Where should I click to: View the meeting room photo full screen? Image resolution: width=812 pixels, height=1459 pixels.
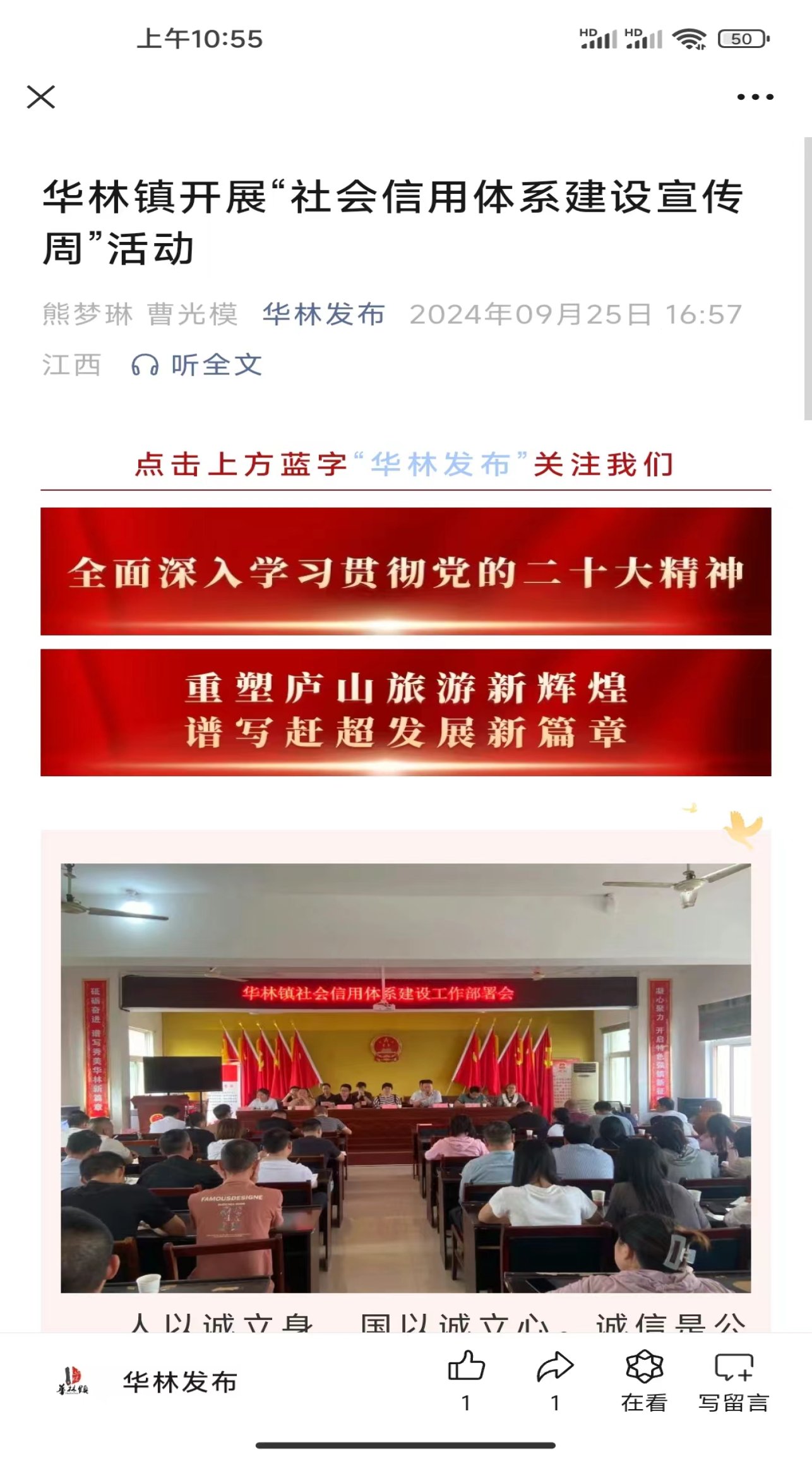tap(405, 1077)
